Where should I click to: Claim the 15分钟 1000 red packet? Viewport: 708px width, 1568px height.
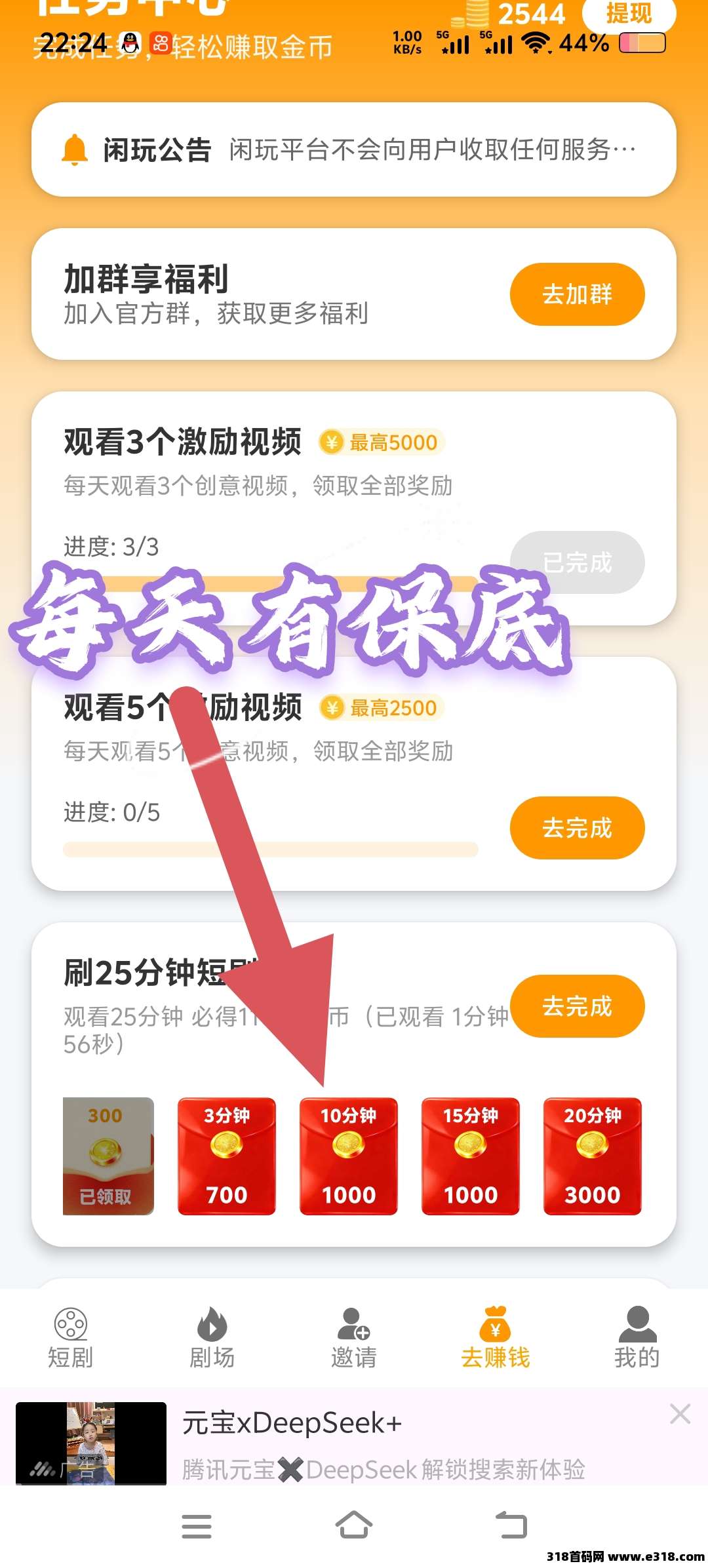point(471,1156)
